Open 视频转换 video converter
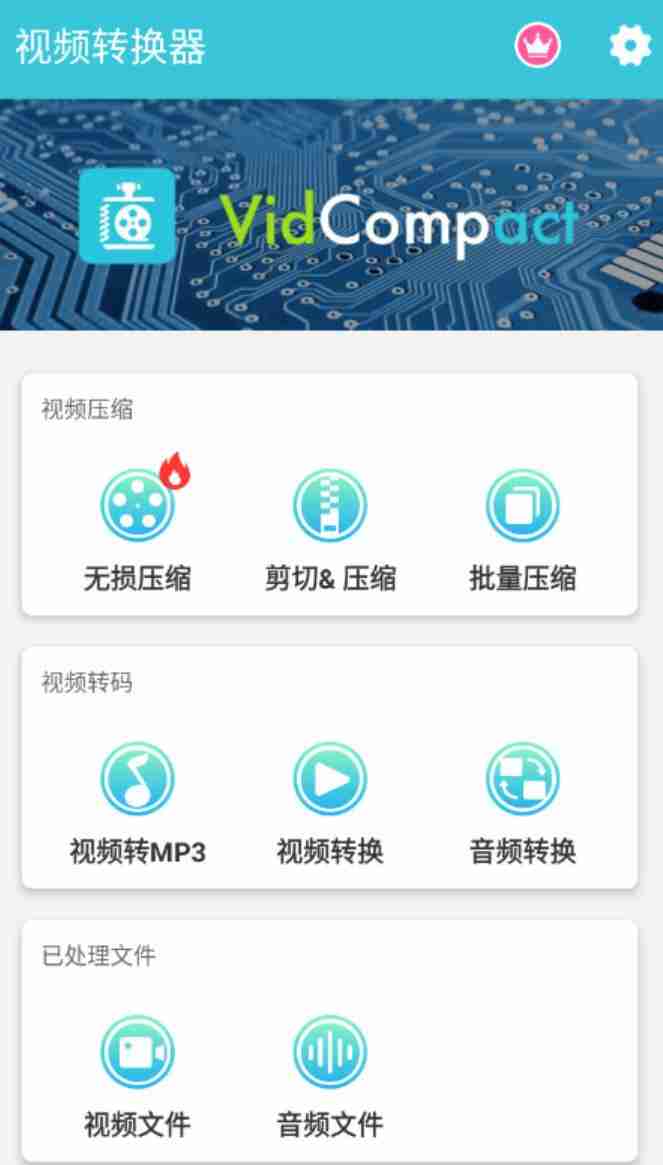The width and height of the screenshot is (663, 1165). (x=330, y=804)
